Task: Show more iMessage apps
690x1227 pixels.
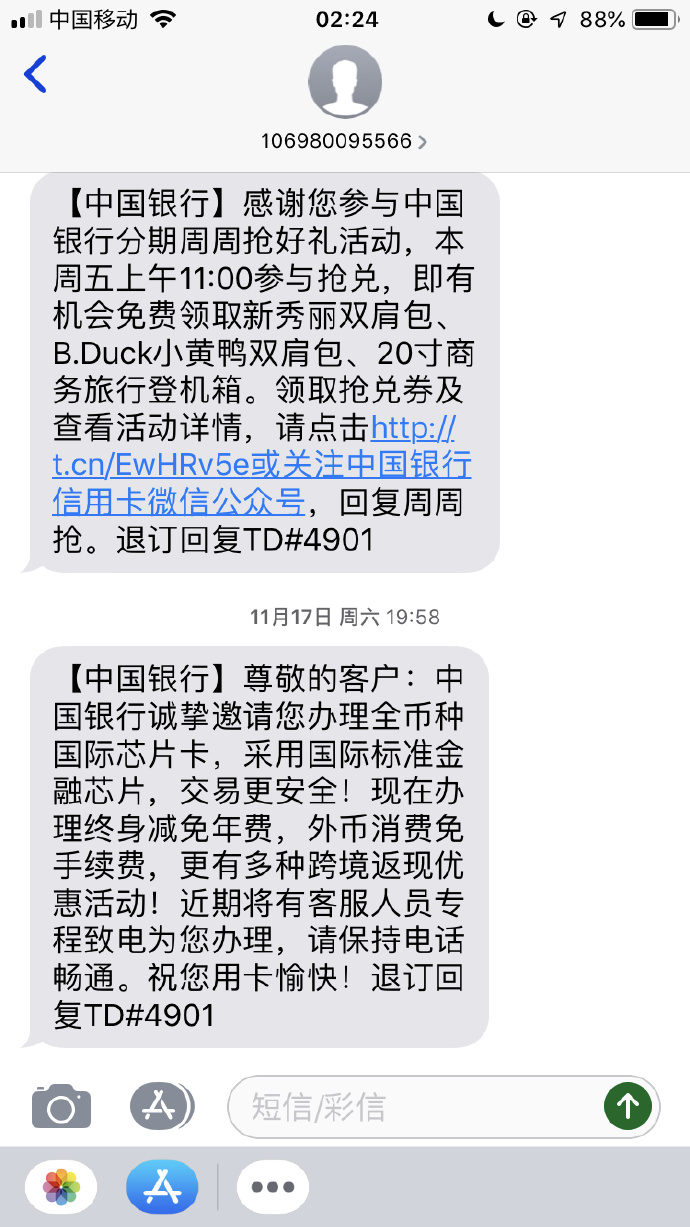Action: (x=272, y=1187)
